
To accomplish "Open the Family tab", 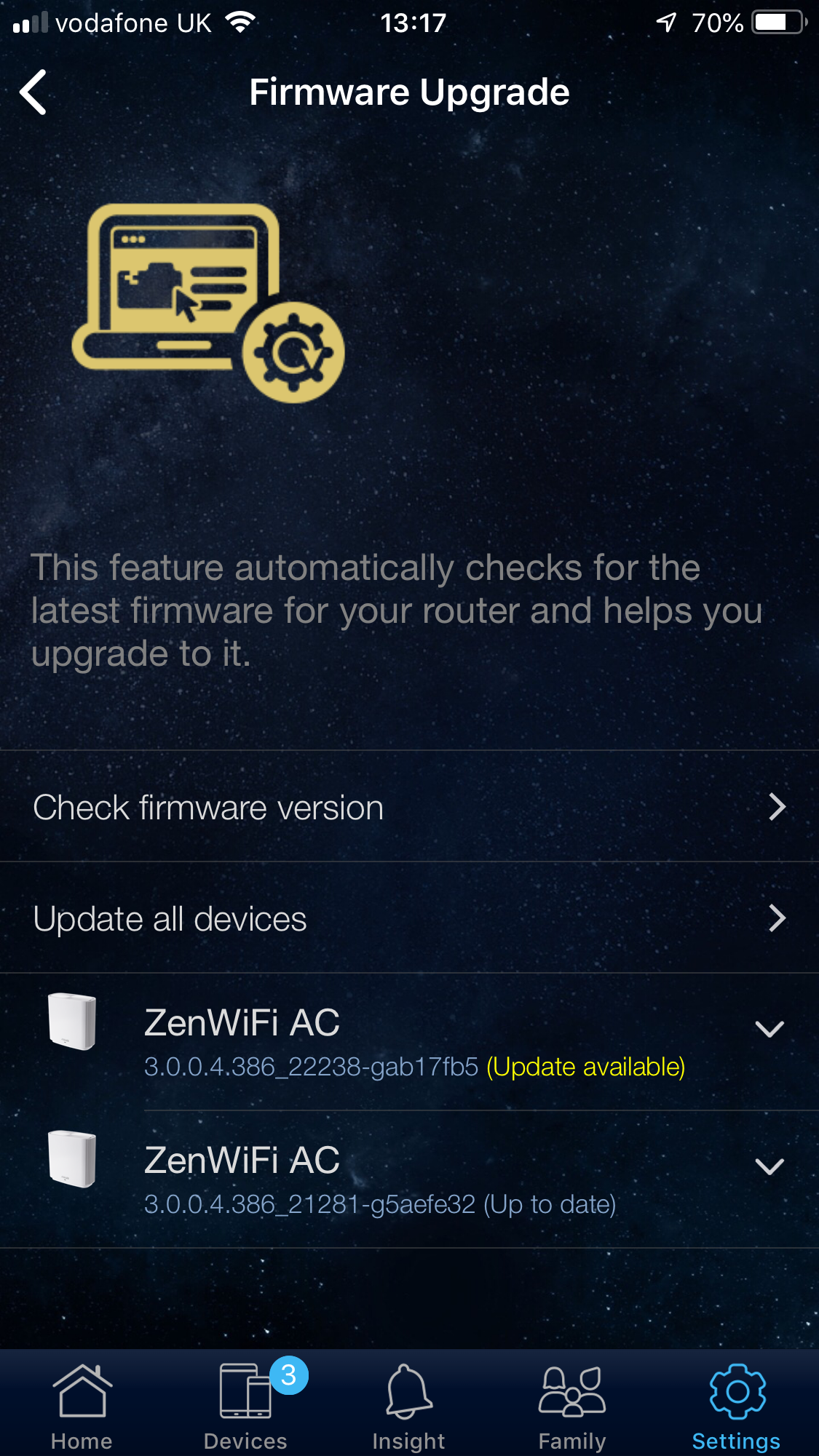I will (572, 1405).
